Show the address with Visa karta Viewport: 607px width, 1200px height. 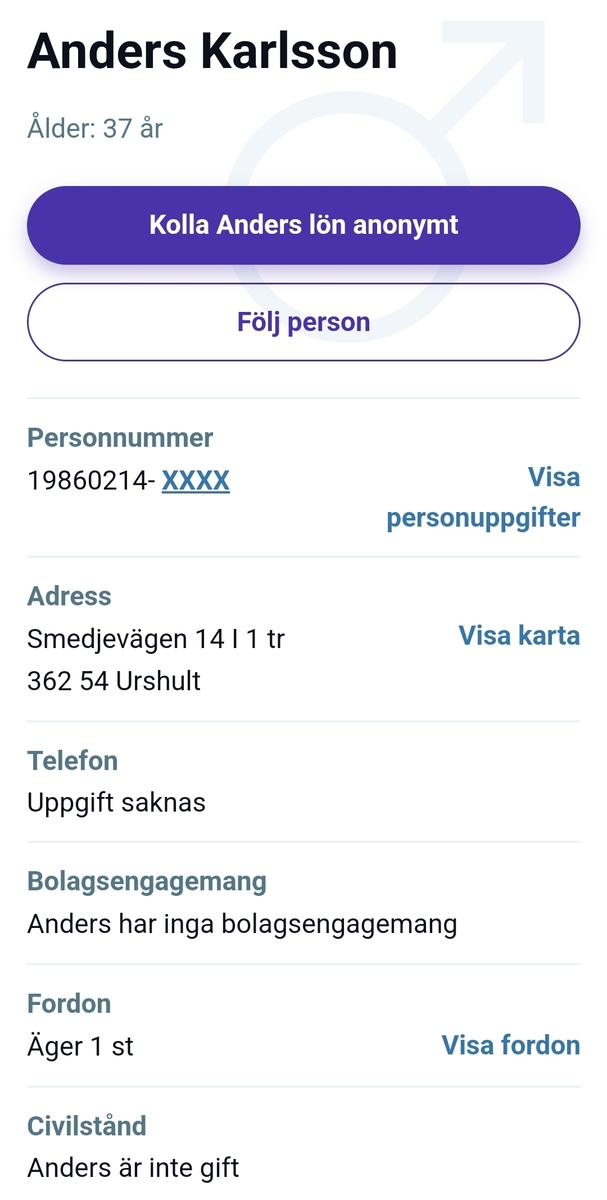coord(519,636)
